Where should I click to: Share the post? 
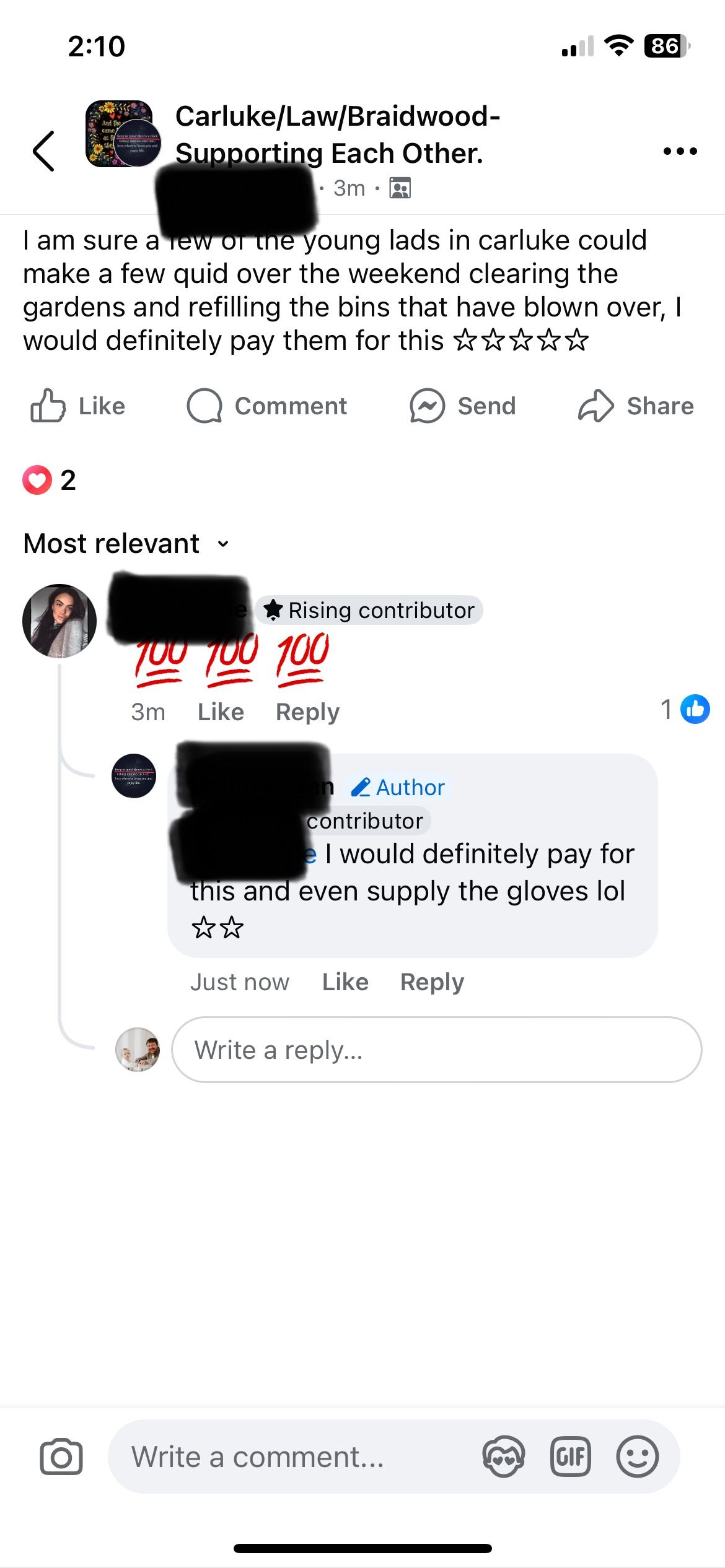coord(636,406)
